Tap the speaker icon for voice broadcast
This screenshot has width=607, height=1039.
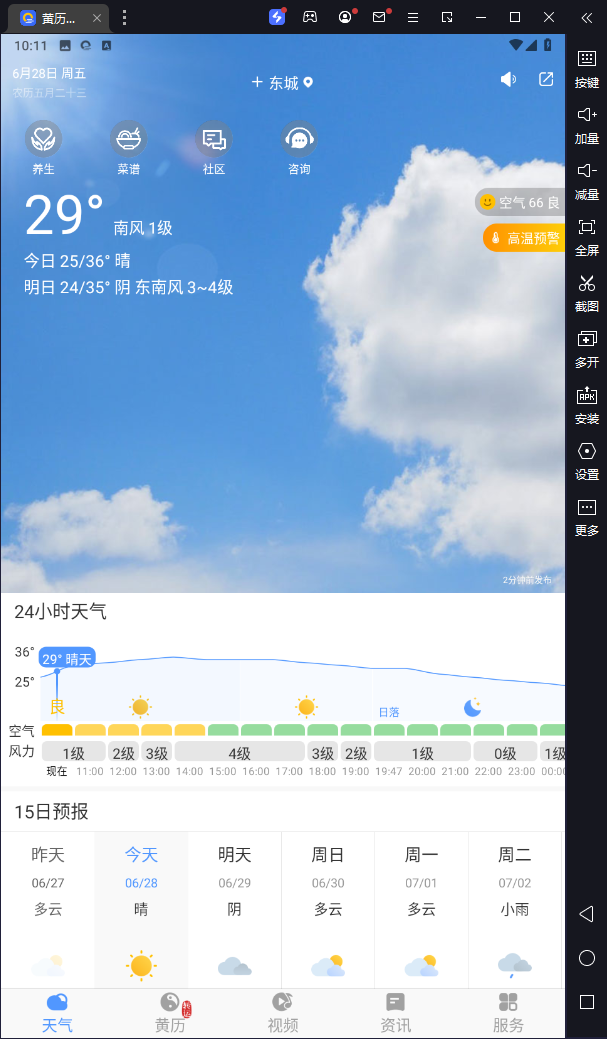[x=509, y=80]
